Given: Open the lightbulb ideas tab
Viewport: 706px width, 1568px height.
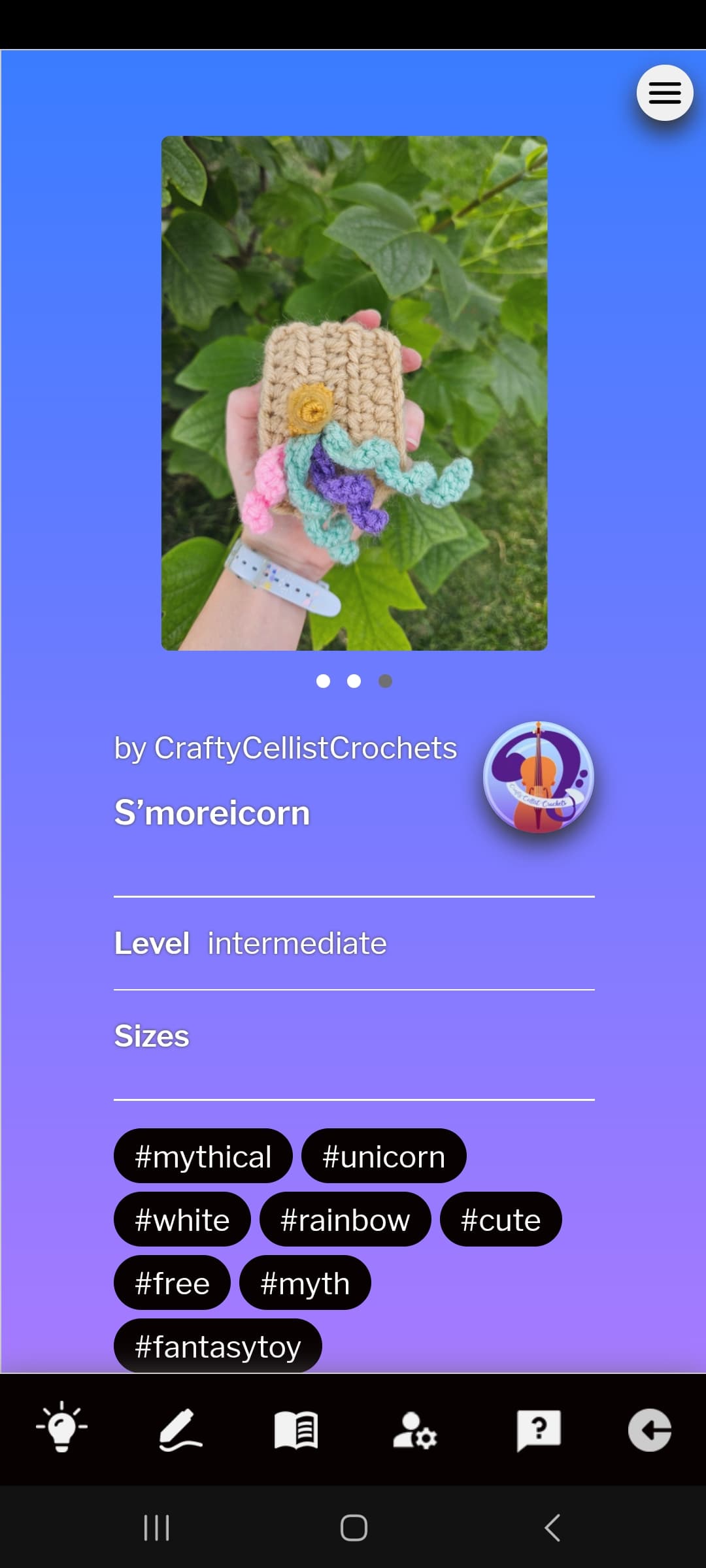Looking at the screenshot, I should (x=62, y=1429).
